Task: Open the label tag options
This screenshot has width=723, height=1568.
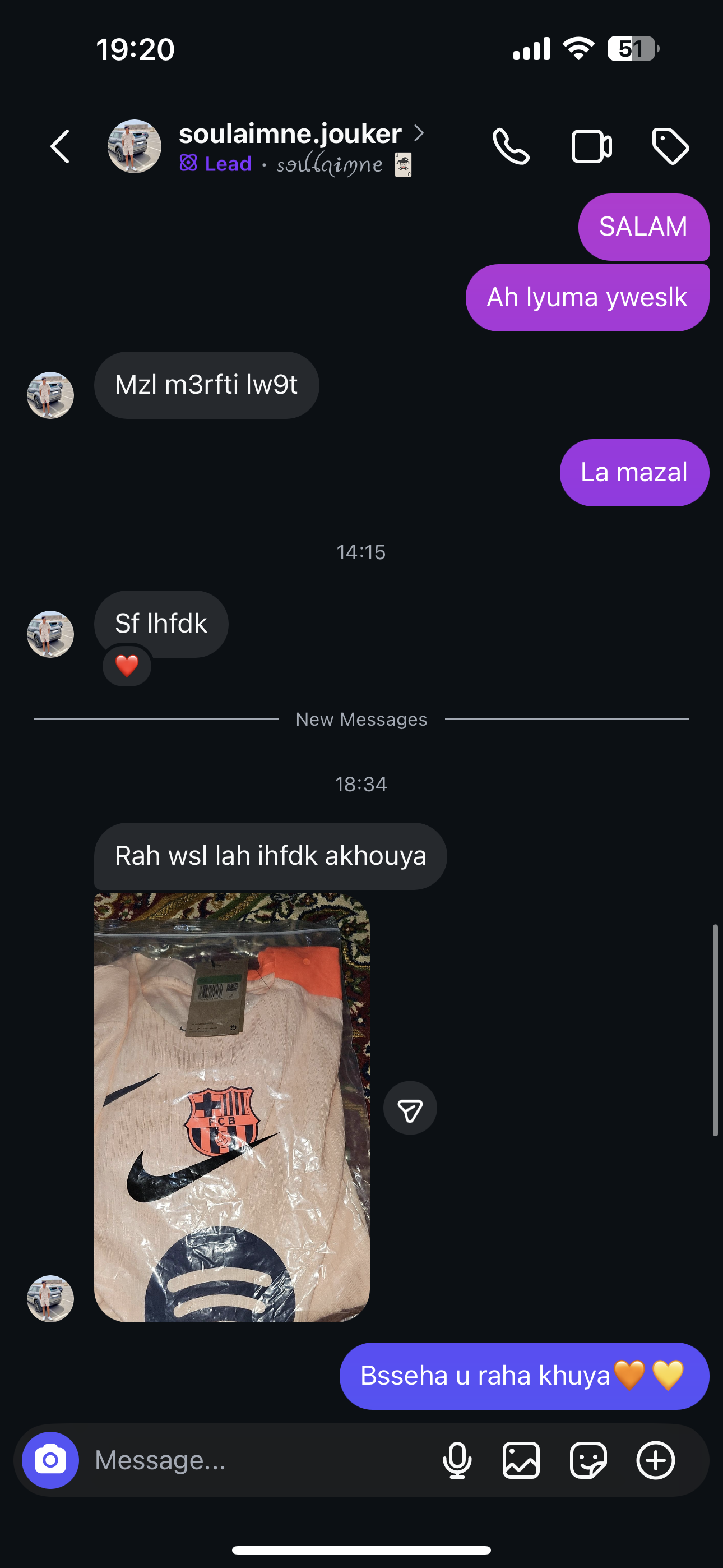Action: 670,147
